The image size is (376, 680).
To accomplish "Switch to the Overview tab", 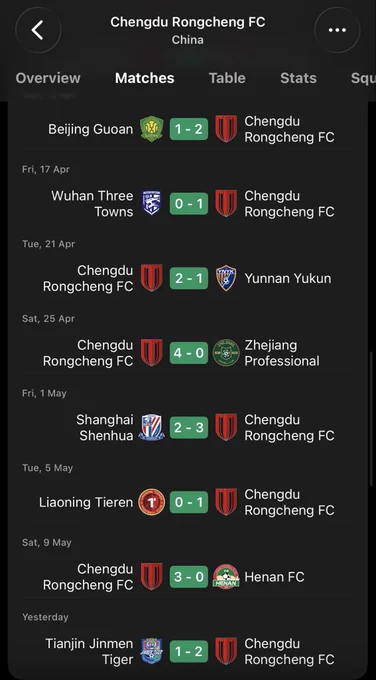I will (x=48, y=78).
